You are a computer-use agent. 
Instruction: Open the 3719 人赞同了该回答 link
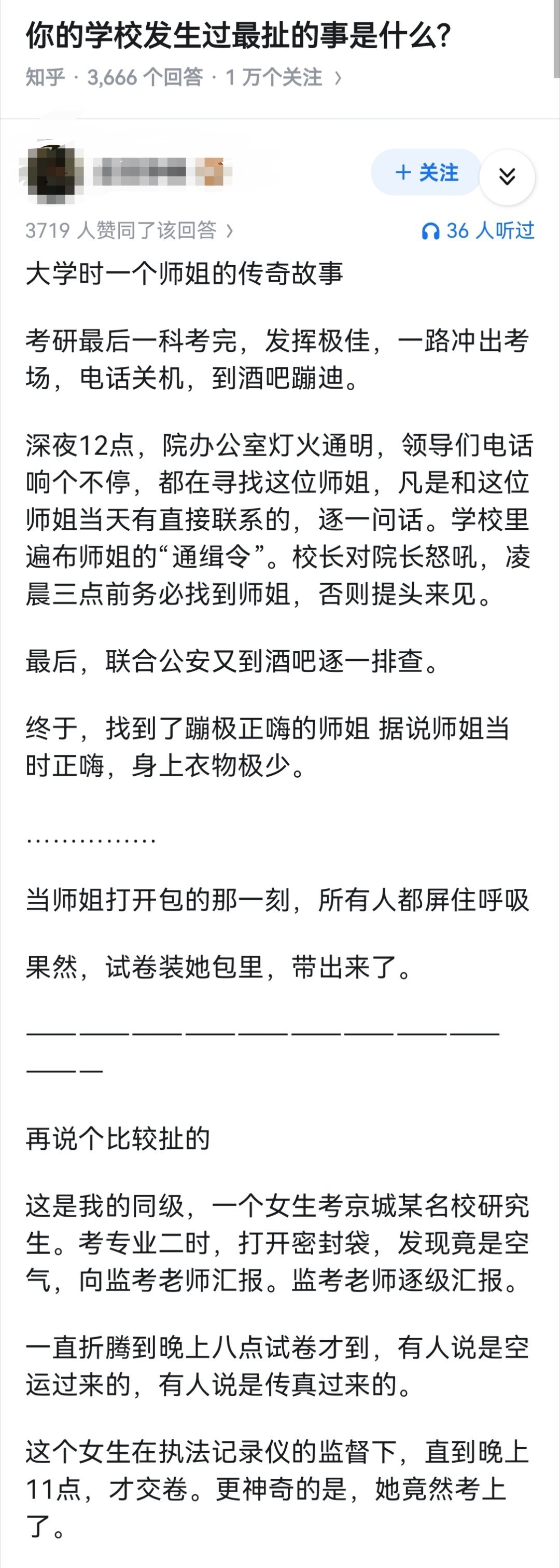[122, 230]
